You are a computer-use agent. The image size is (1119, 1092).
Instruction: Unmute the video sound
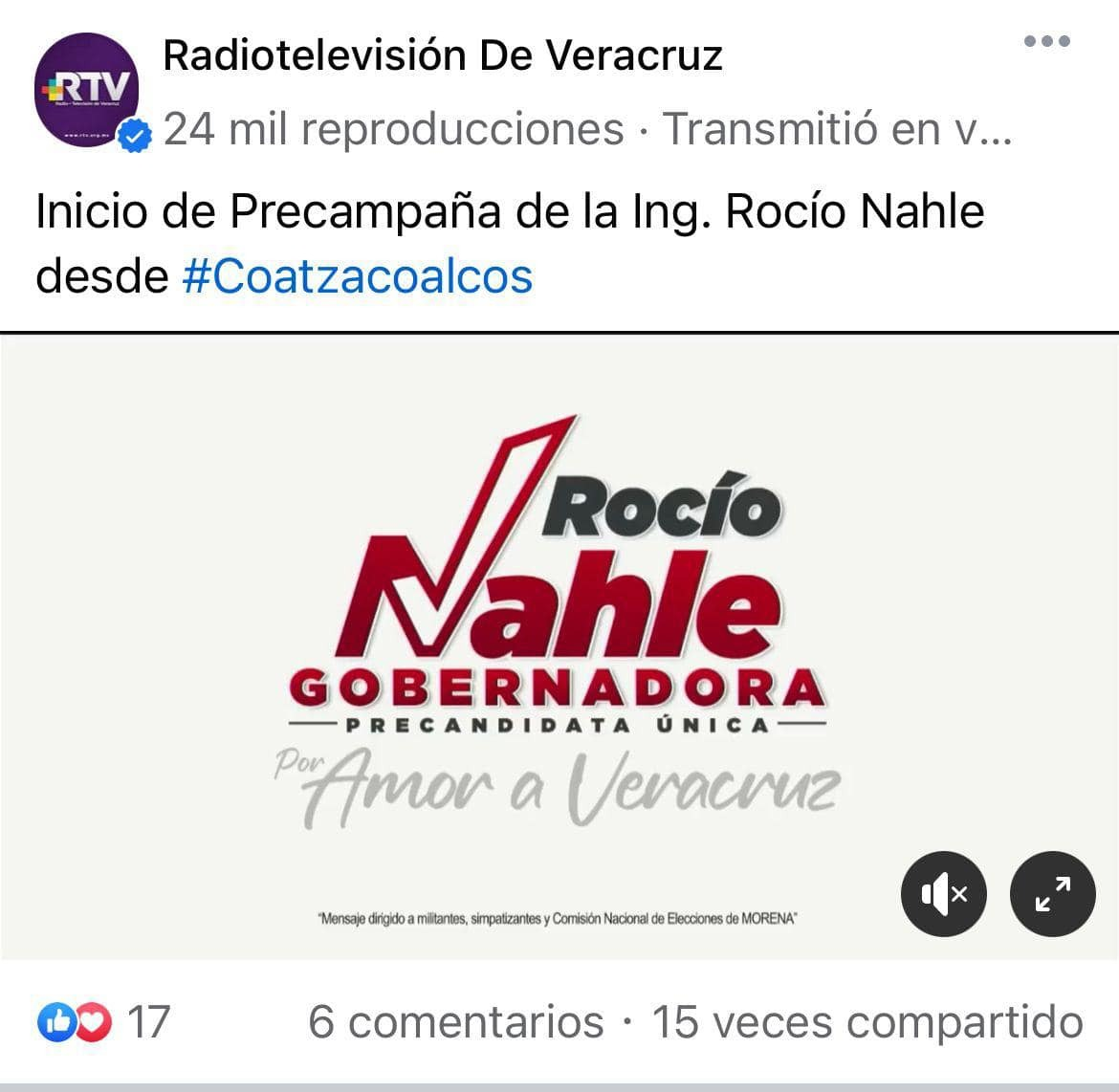click(943, 894)
